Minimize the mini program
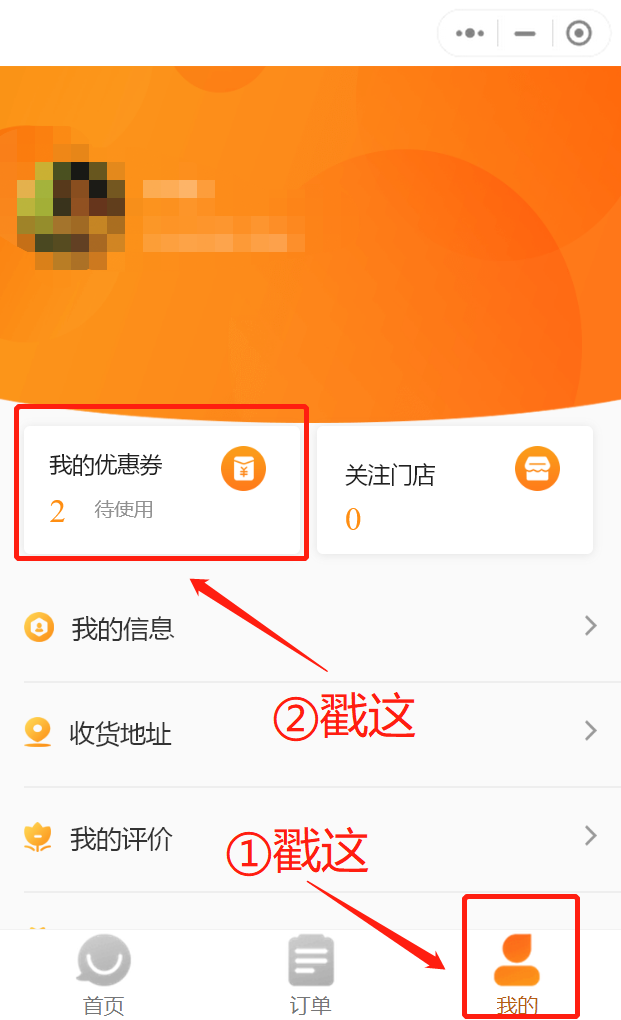The height and width of the screenshot is (1020, 621). 525,33
